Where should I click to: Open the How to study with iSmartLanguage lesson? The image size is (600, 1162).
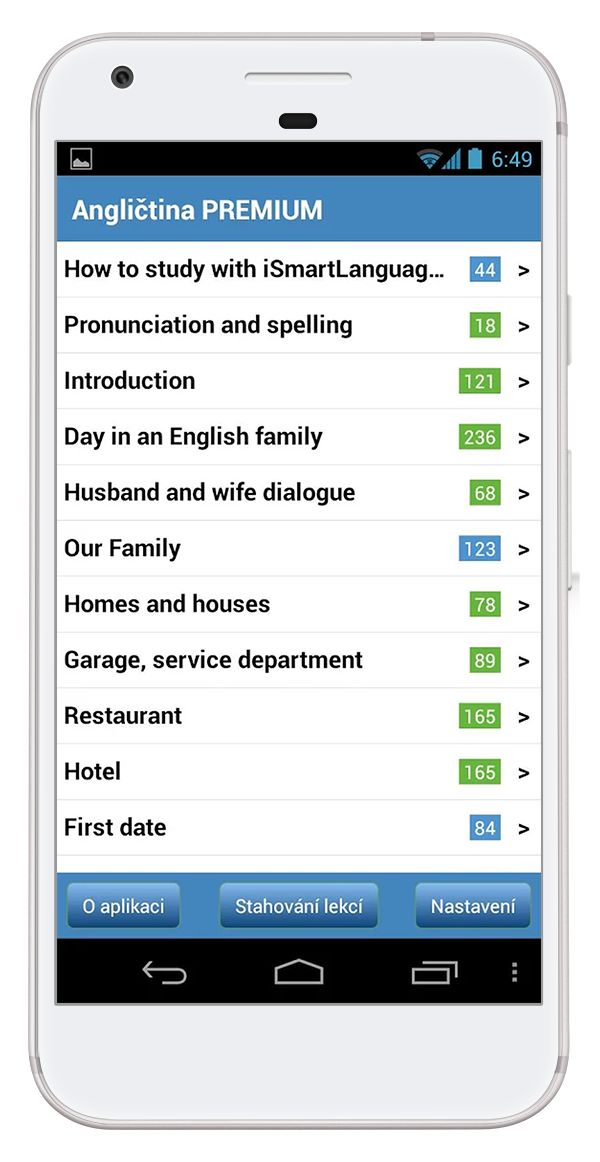(299, 270)
